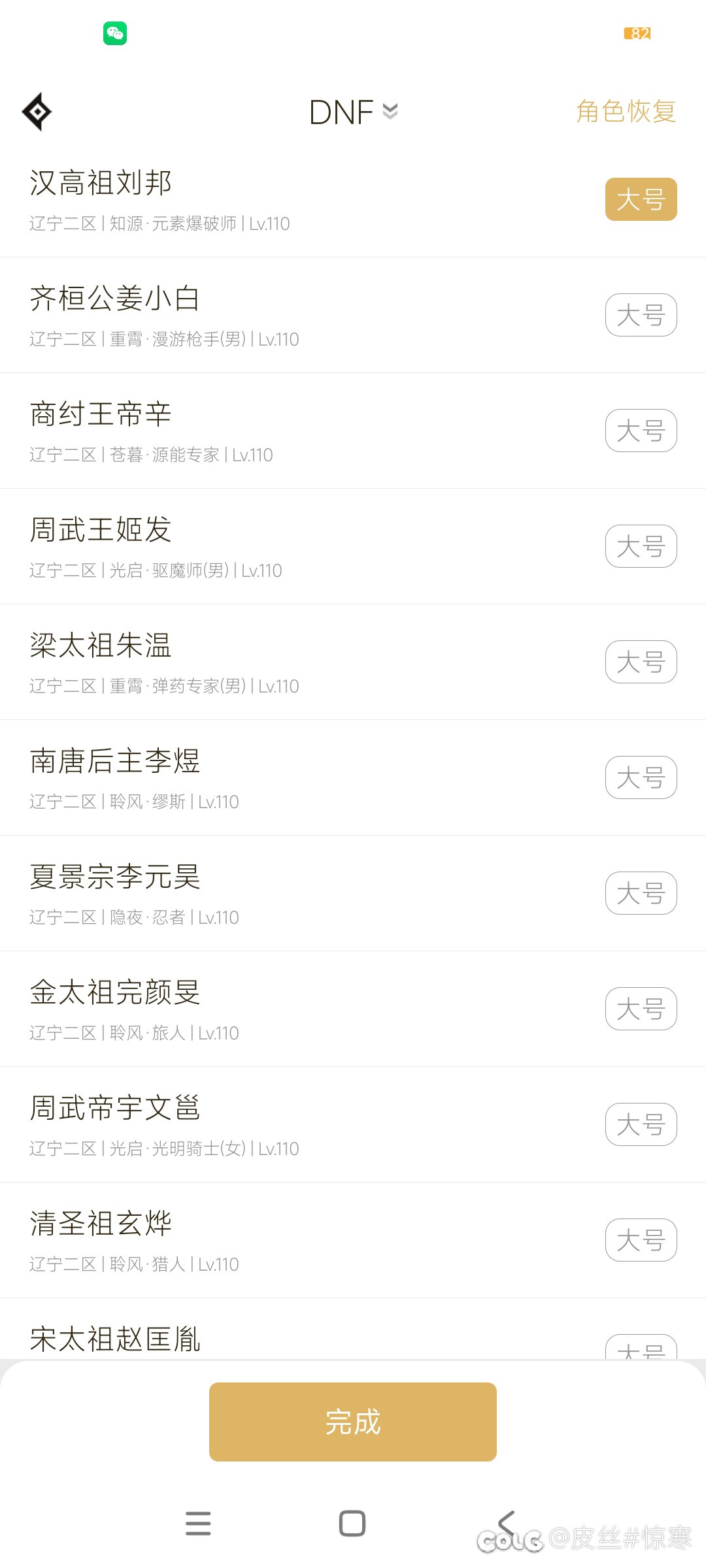Go to the system home screen
The image size is (706, 1568).
point(352,1523)
